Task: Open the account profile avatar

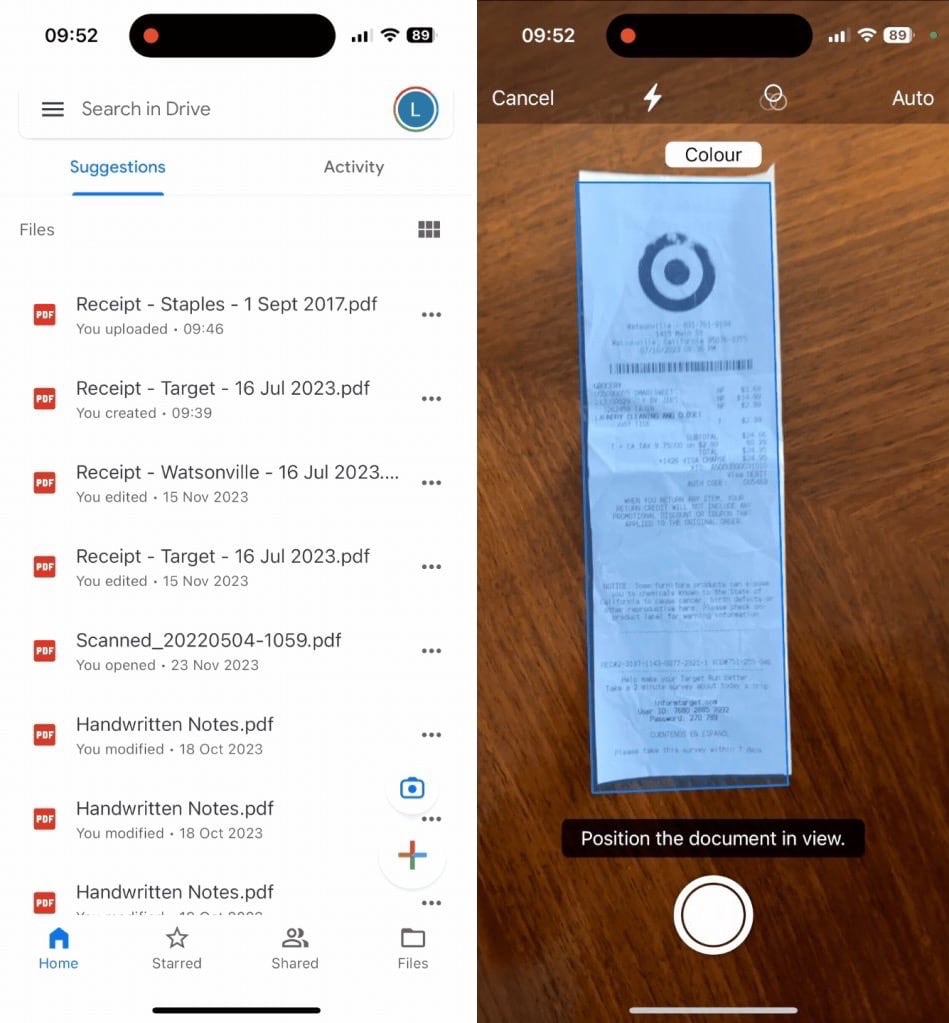Action: (416, 109)
